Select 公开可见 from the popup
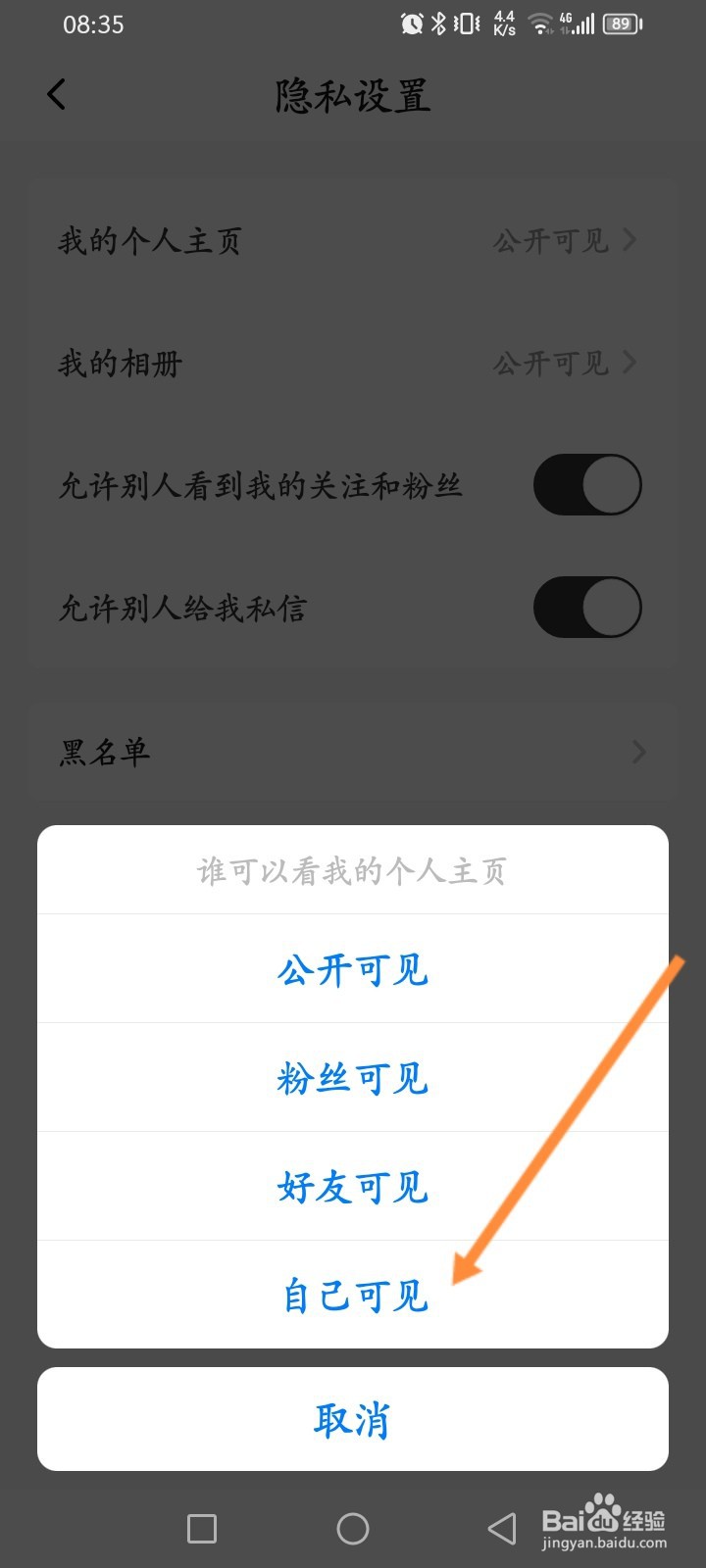 353,972
